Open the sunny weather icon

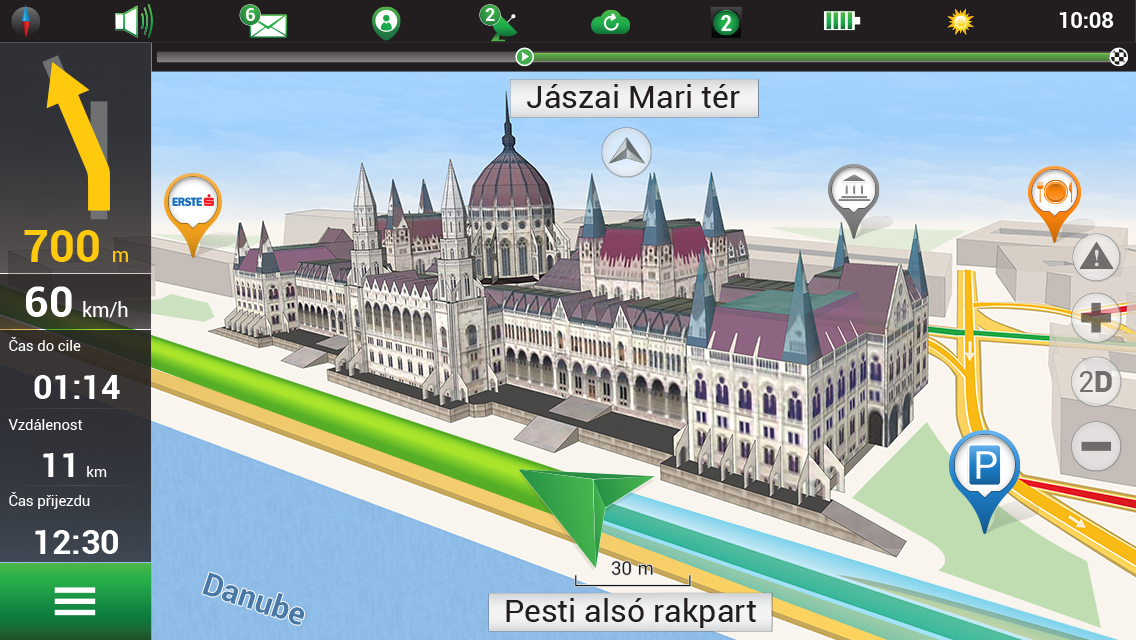960,22
